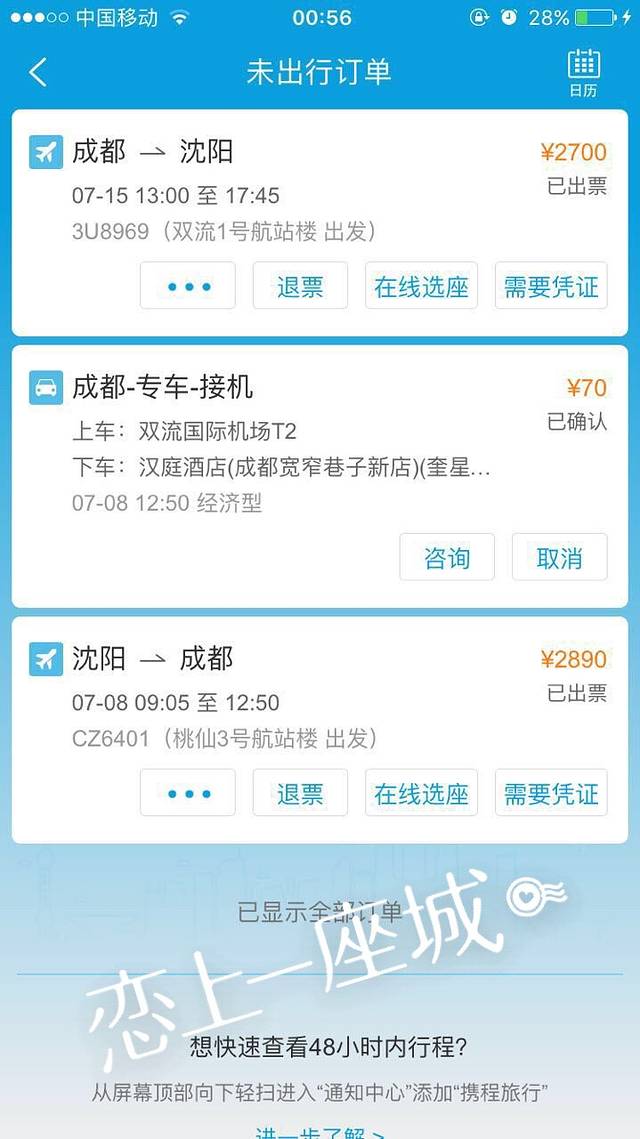
Task: Request 需要凭证 for the 沈阳→成都 order
Action: pyautogui.click(x=551, y=794)
